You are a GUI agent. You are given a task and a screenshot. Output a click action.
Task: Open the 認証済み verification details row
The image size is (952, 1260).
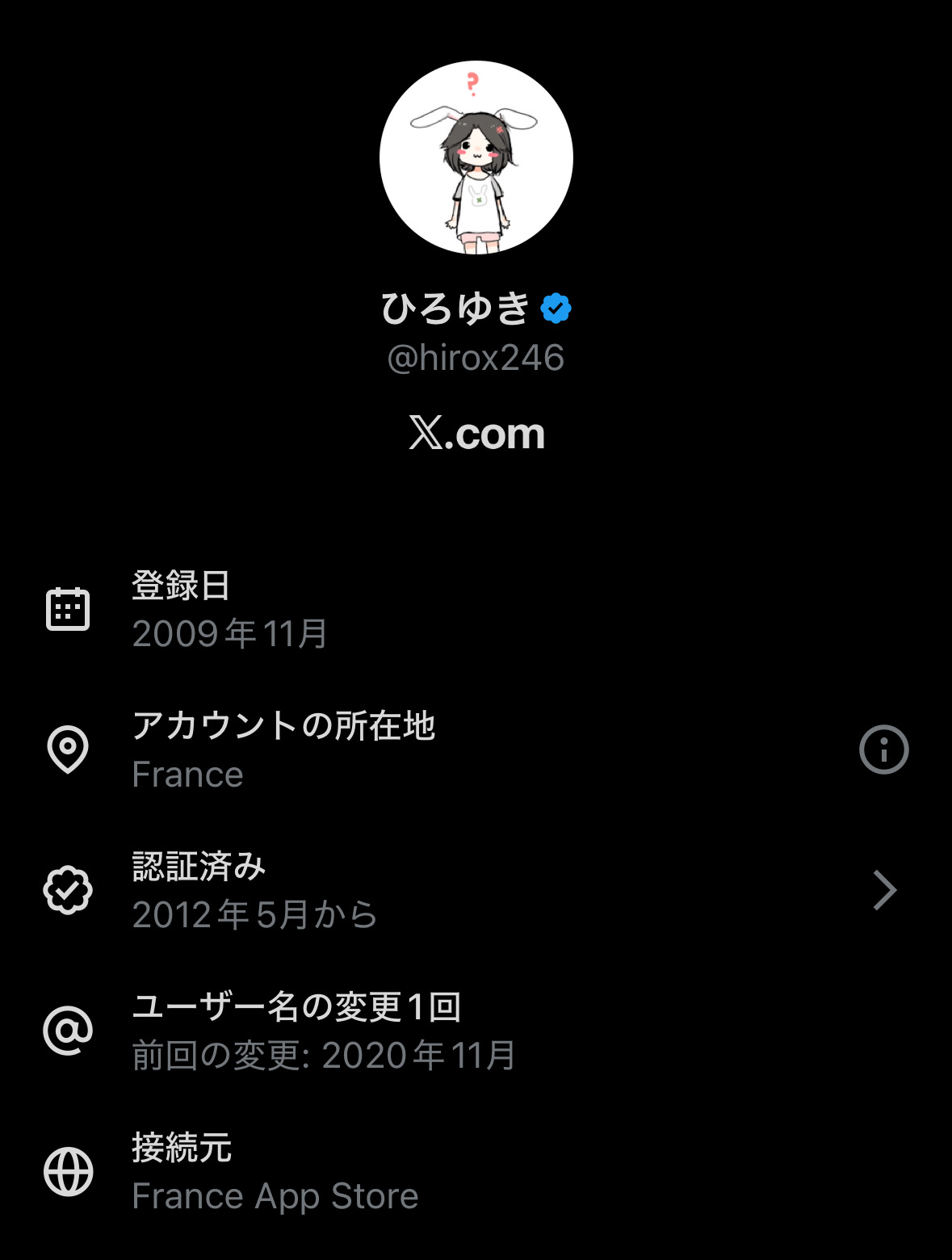475,890
